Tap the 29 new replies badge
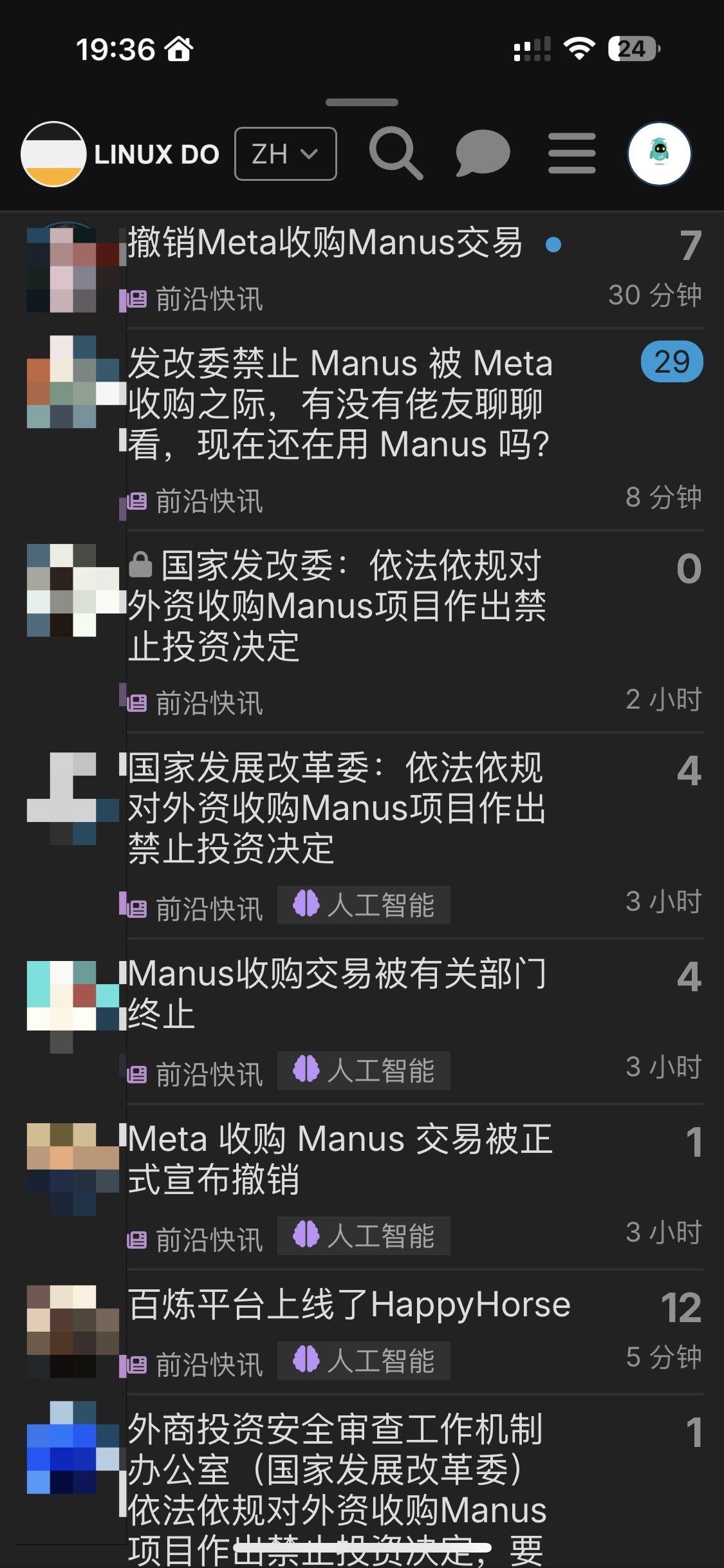This screenshot has width=724, height=1568. 672,361
